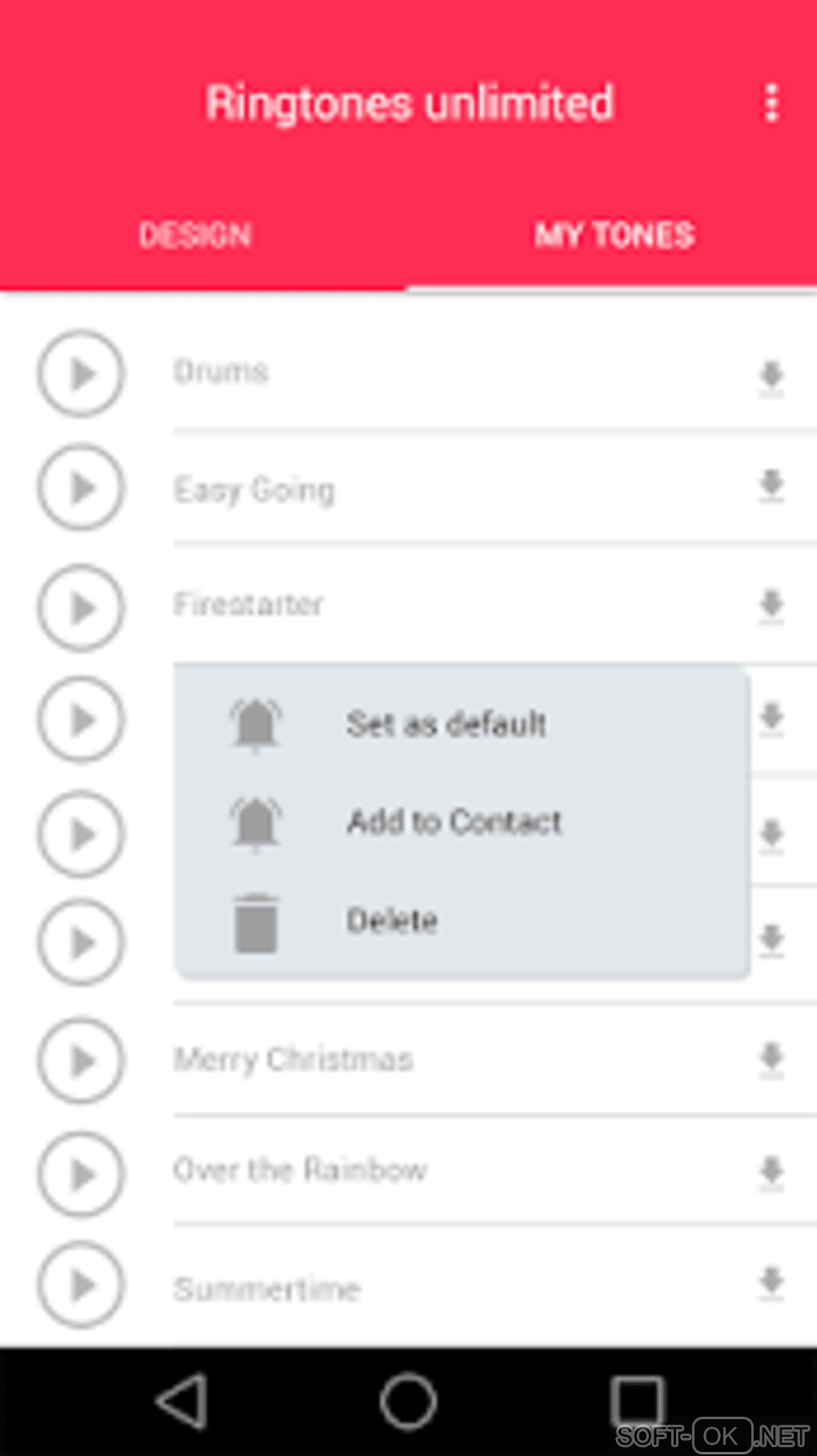The image size is (817, 1456).
Task: Return to the home screen
Action: [408, 1401]
